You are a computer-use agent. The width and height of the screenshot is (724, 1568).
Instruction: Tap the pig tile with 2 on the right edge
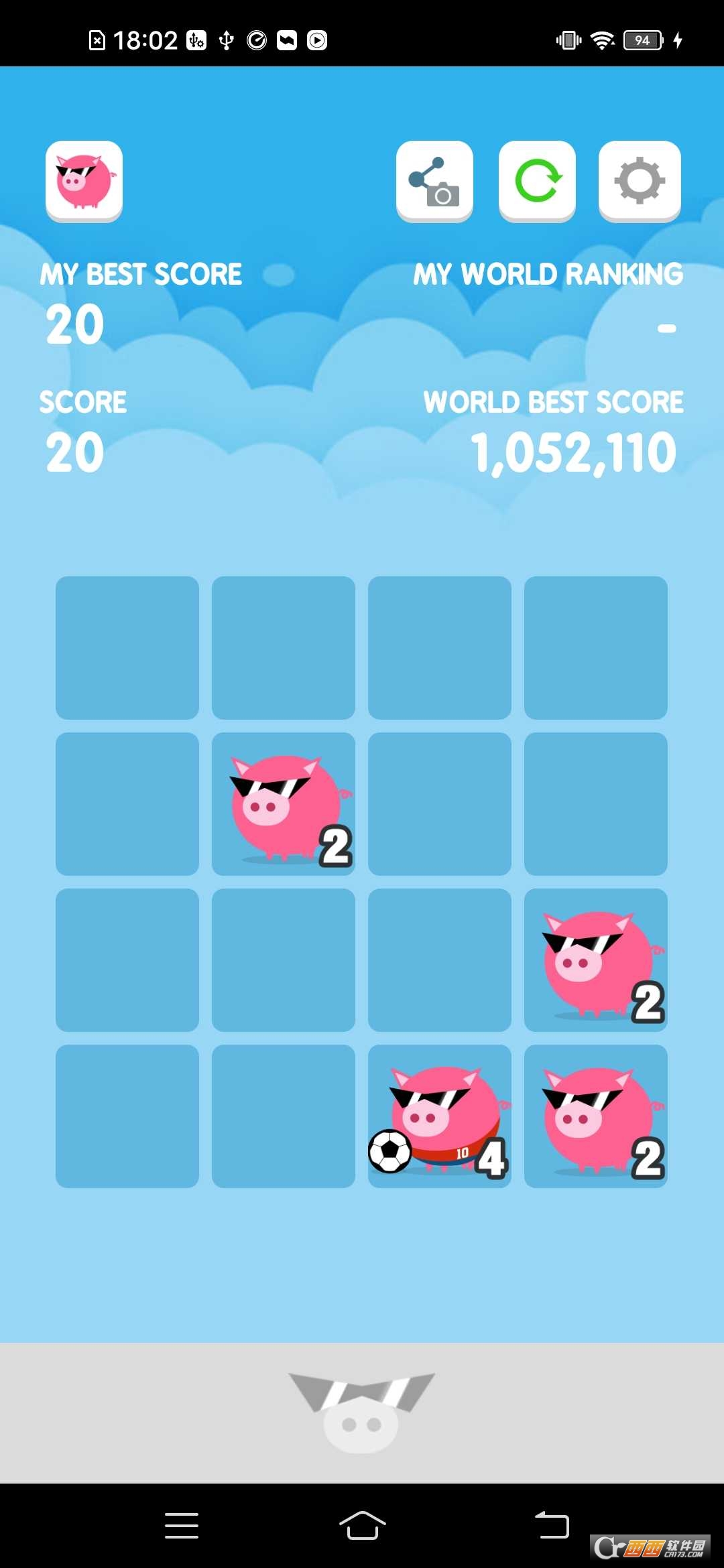pos(596,960)
